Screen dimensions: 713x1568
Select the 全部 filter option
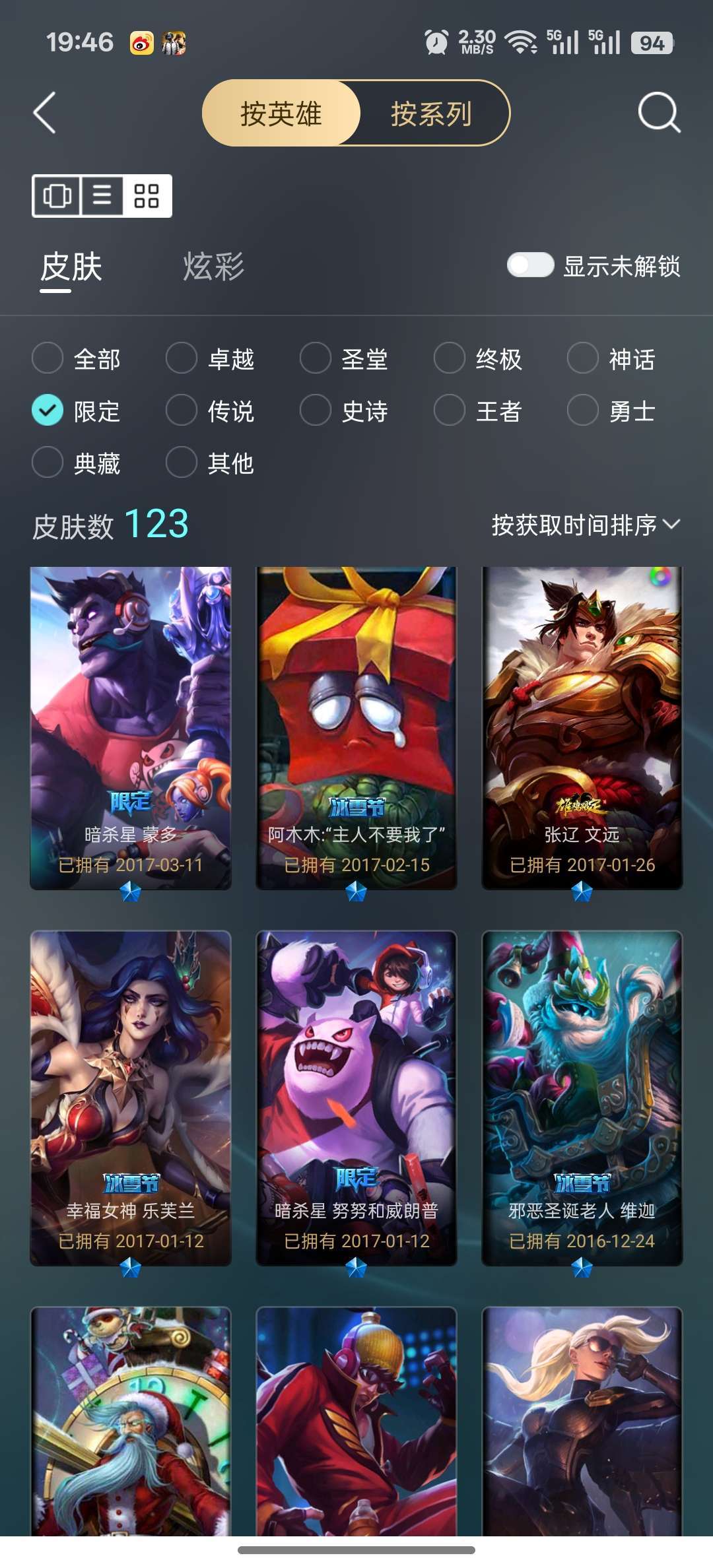(77, 359)
